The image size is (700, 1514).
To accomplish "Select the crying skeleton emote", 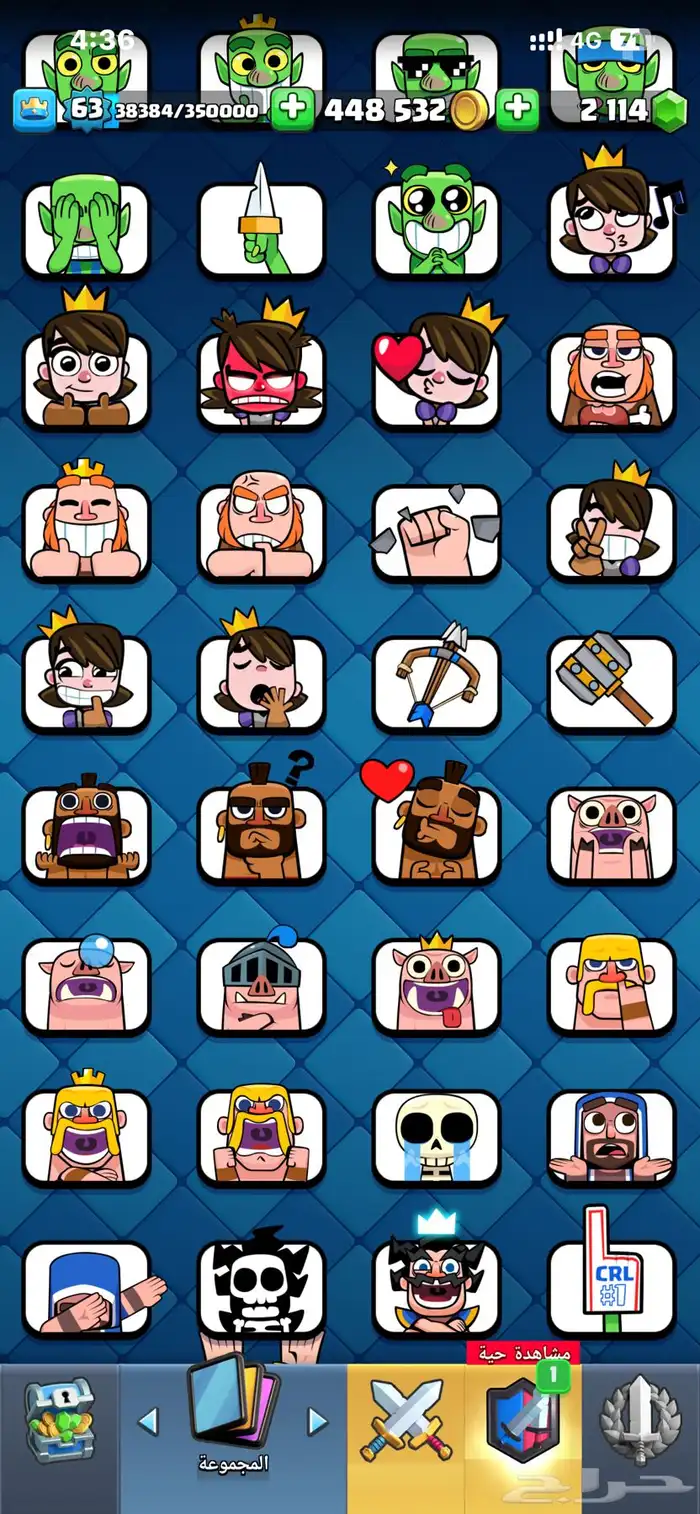I will (436, 1138).
